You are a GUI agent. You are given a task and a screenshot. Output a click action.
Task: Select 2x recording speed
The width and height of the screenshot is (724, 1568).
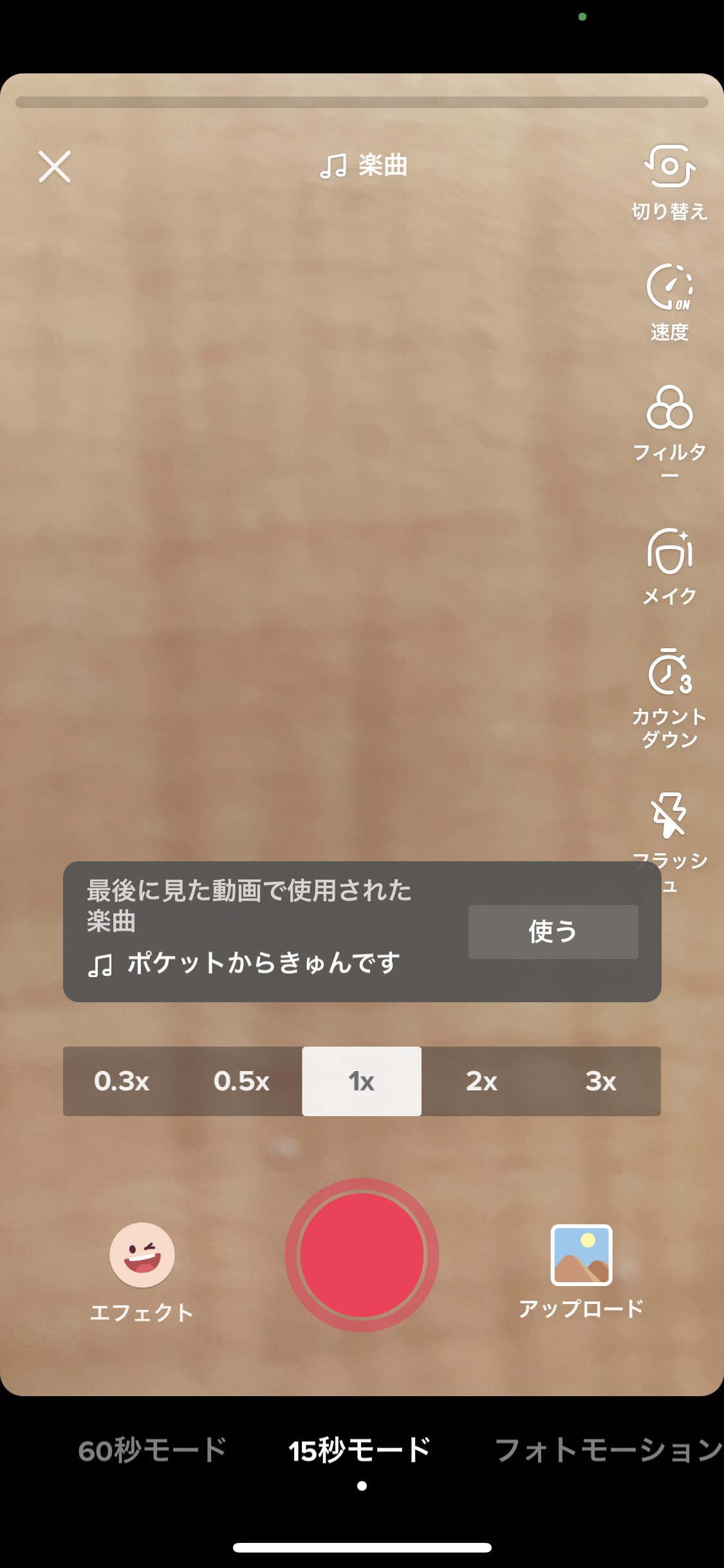(481, 1081)
